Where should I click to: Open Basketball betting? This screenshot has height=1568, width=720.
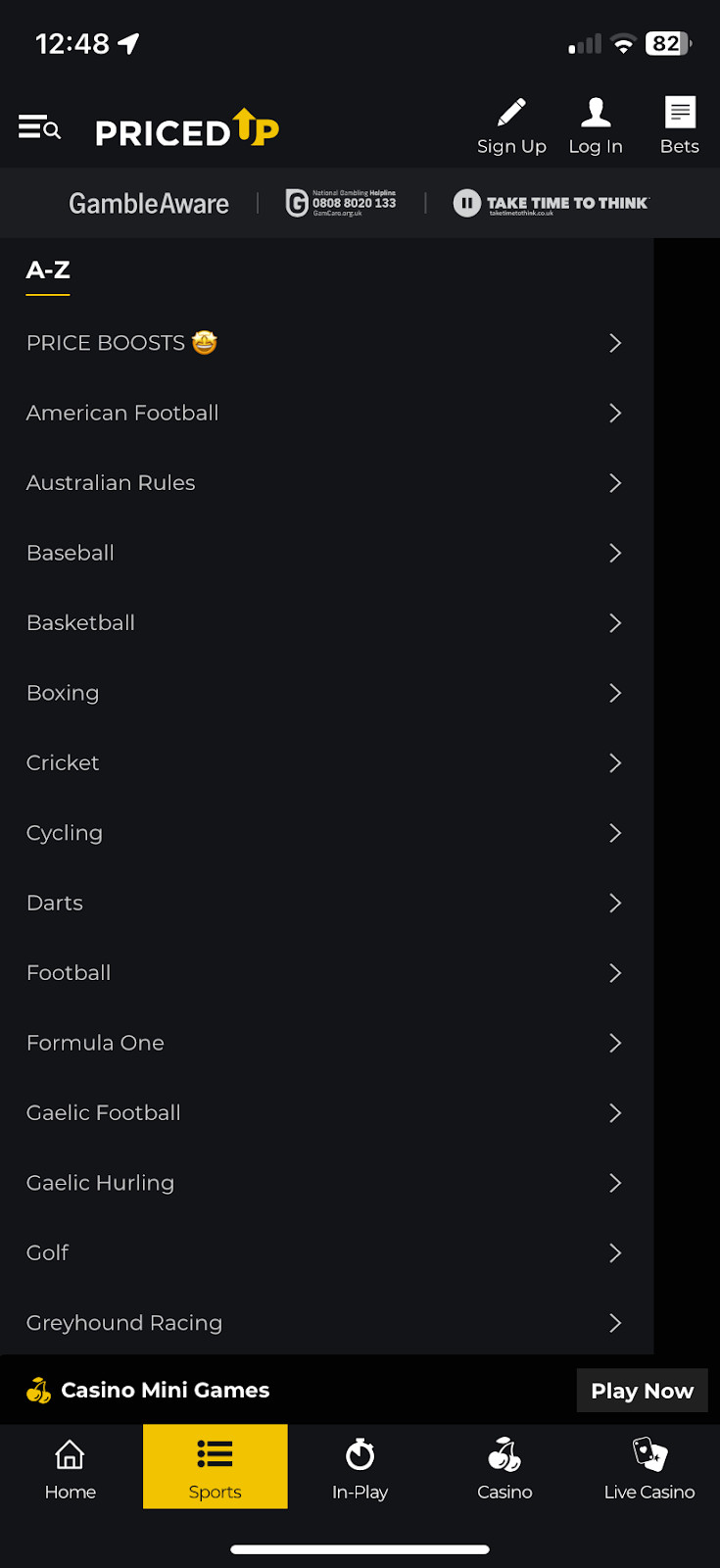[323, 623]
